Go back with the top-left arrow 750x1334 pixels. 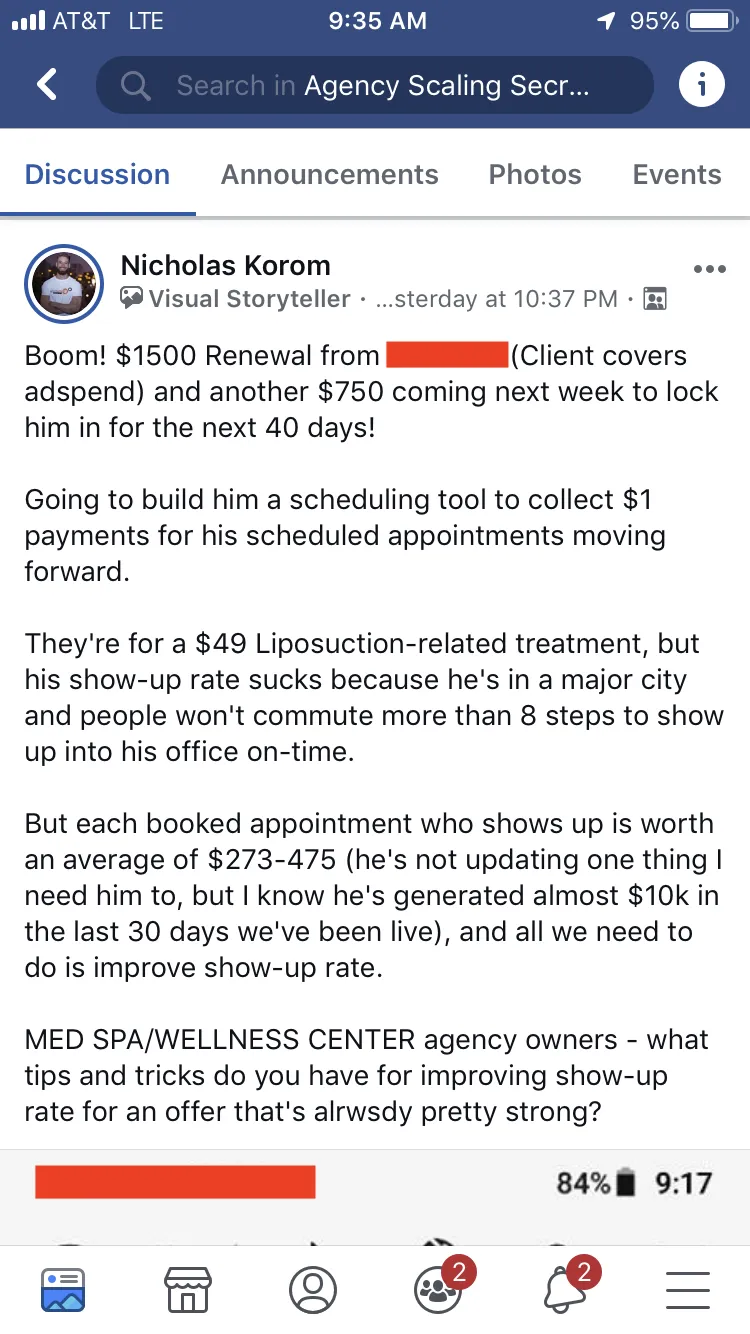point(47,85)
